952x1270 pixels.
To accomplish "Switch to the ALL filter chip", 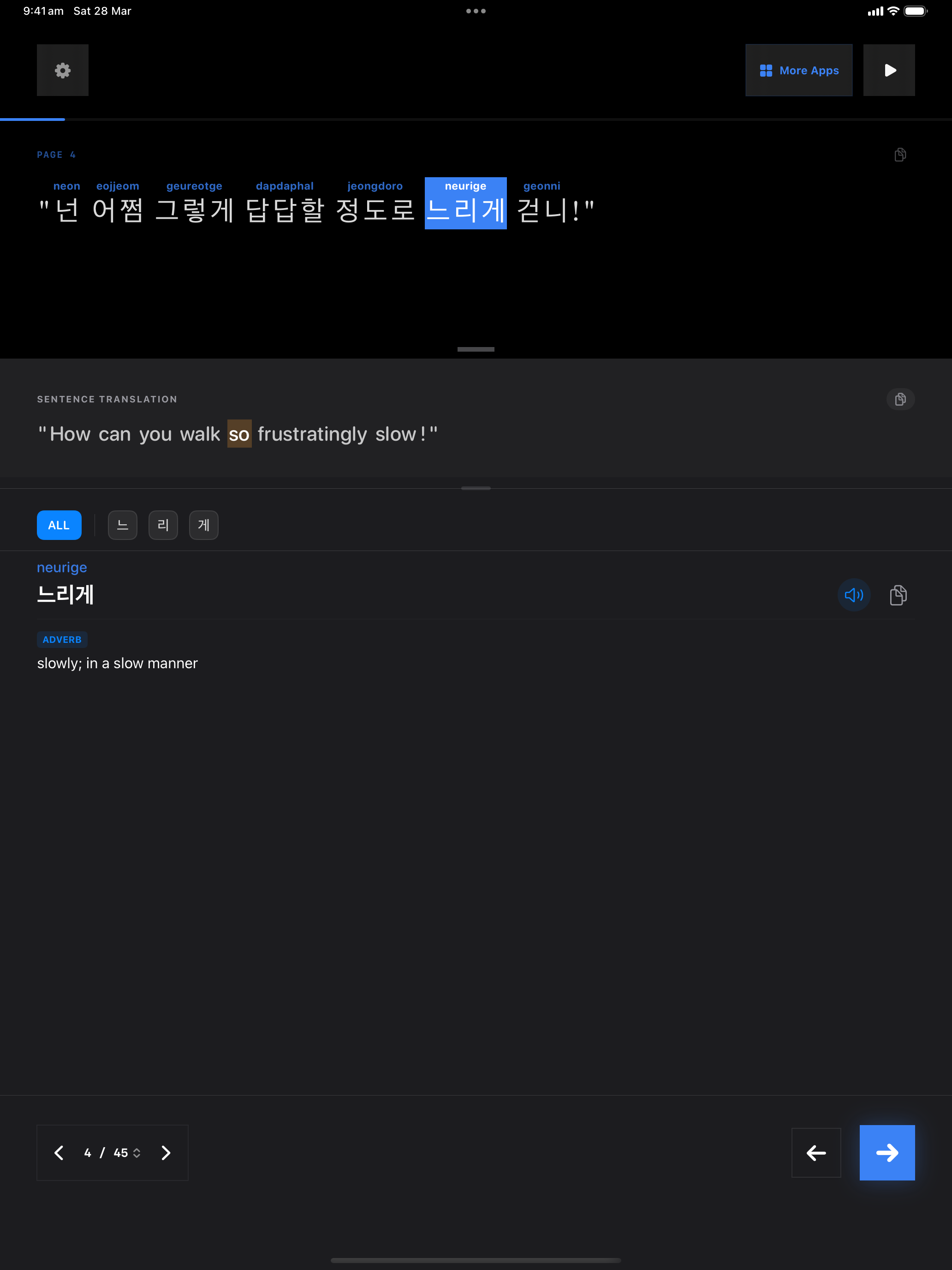I will tap(59, 525).
